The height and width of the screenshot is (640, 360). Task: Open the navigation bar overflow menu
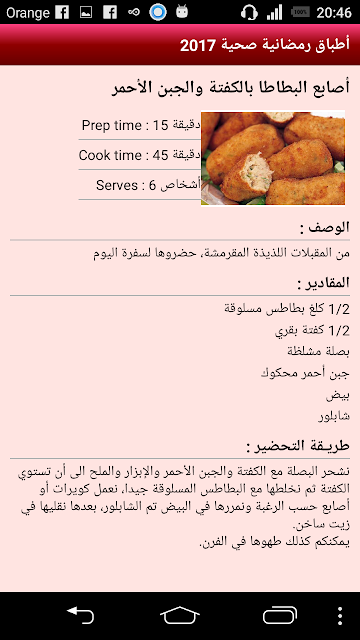pos(340,616)
